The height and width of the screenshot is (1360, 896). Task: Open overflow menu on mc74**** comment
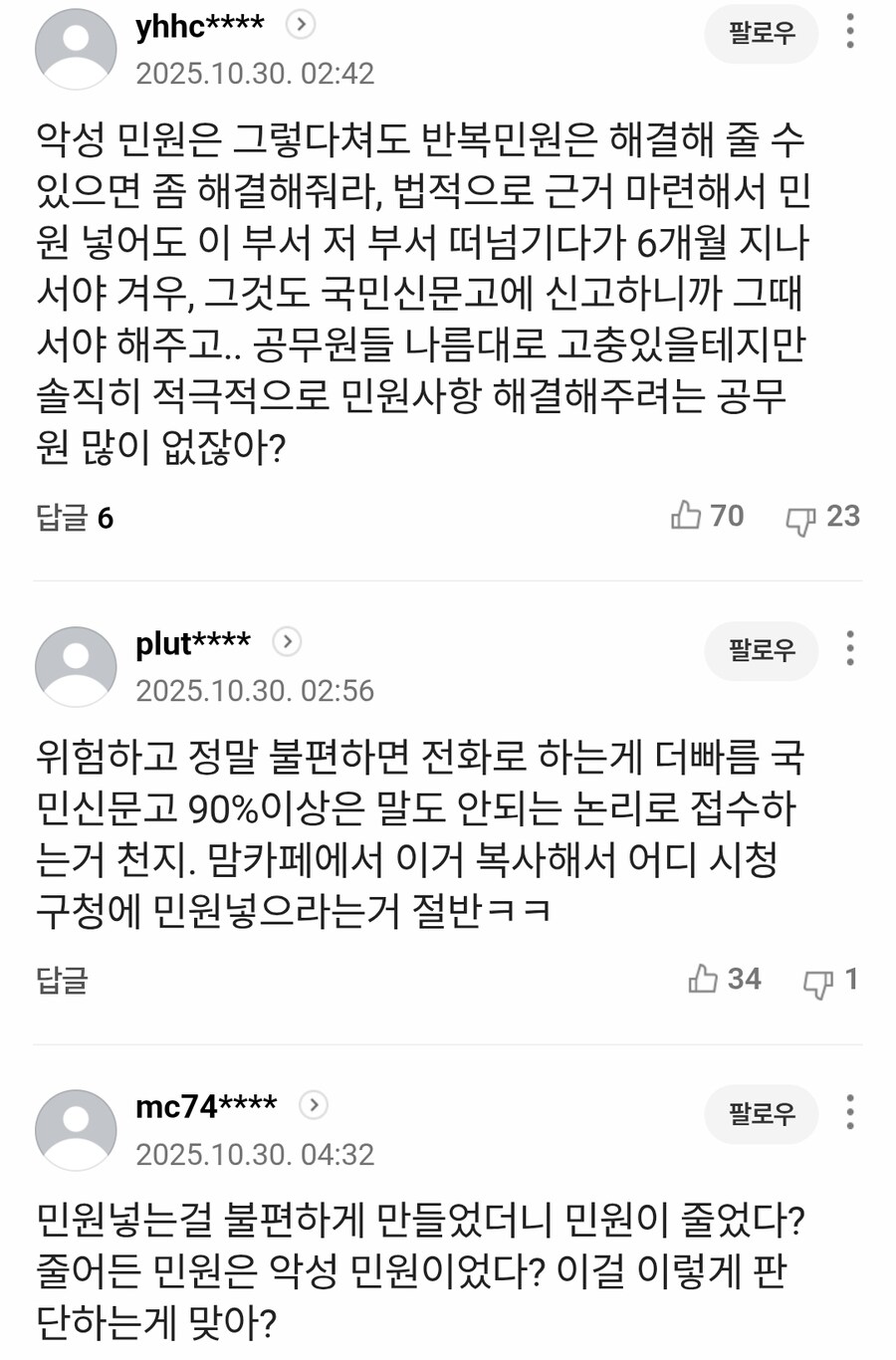pos(849,1112)
